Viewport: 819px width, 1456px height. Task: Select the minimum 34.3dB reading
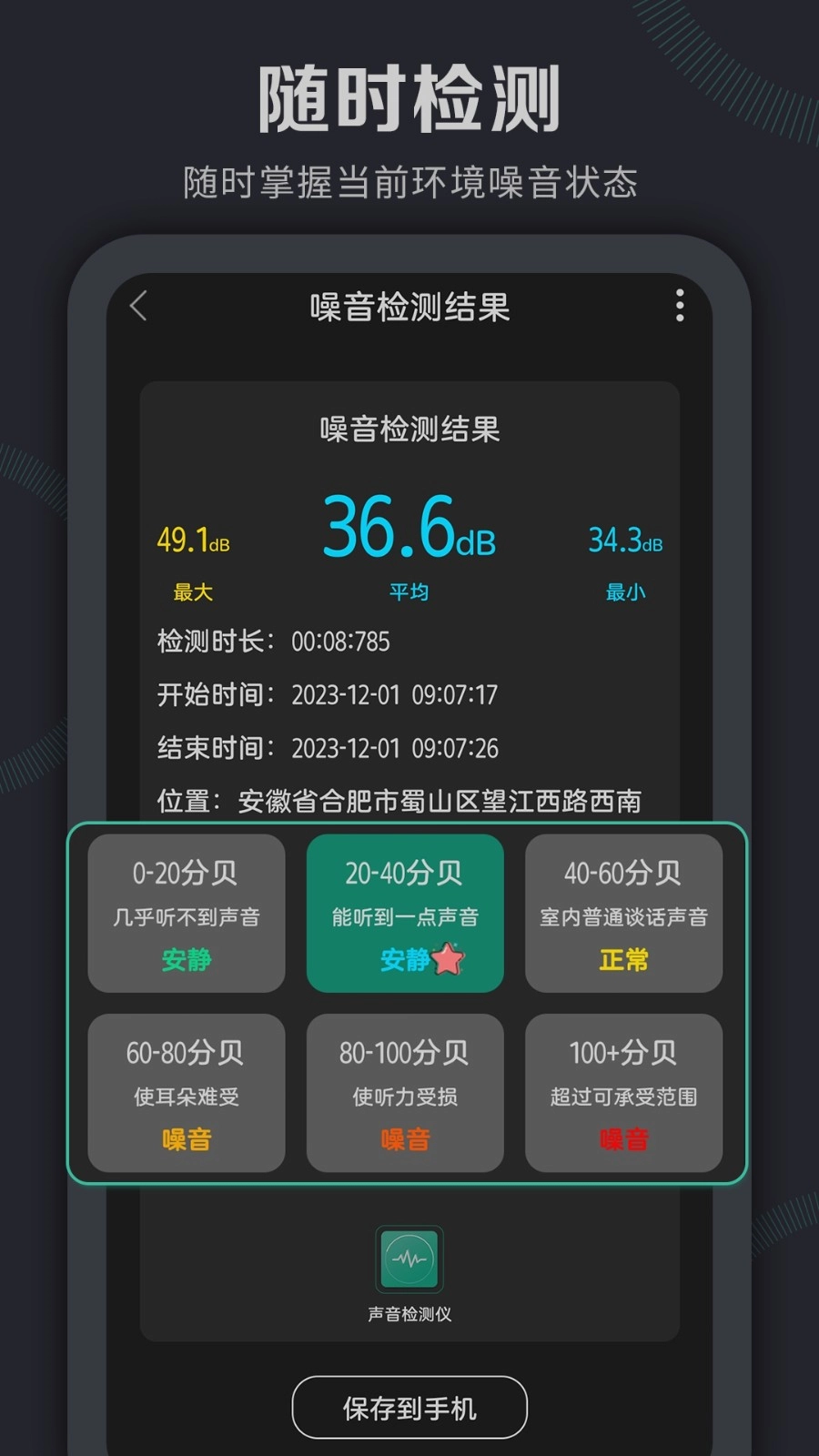(623, 539)
